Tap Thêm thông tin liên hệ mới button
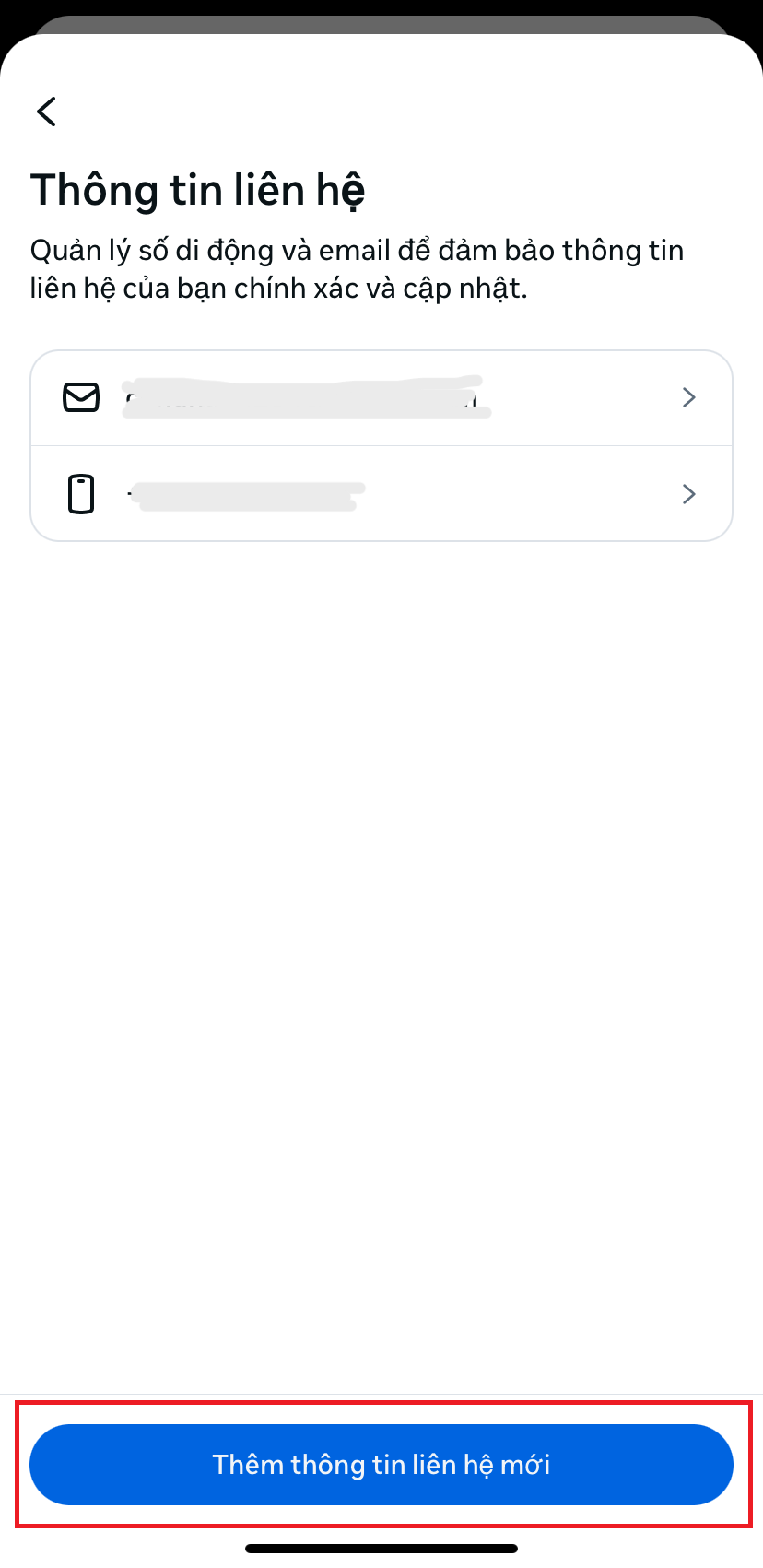The height and width of the screenshot is (1568, 763). (381, 1465)
